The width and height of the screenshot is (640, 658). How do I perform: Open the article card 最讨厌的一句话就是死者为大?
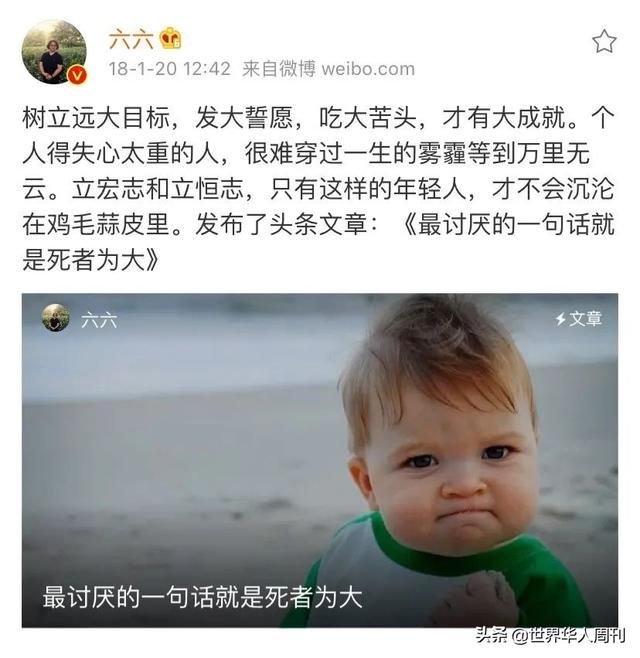[x=320, y=460]
